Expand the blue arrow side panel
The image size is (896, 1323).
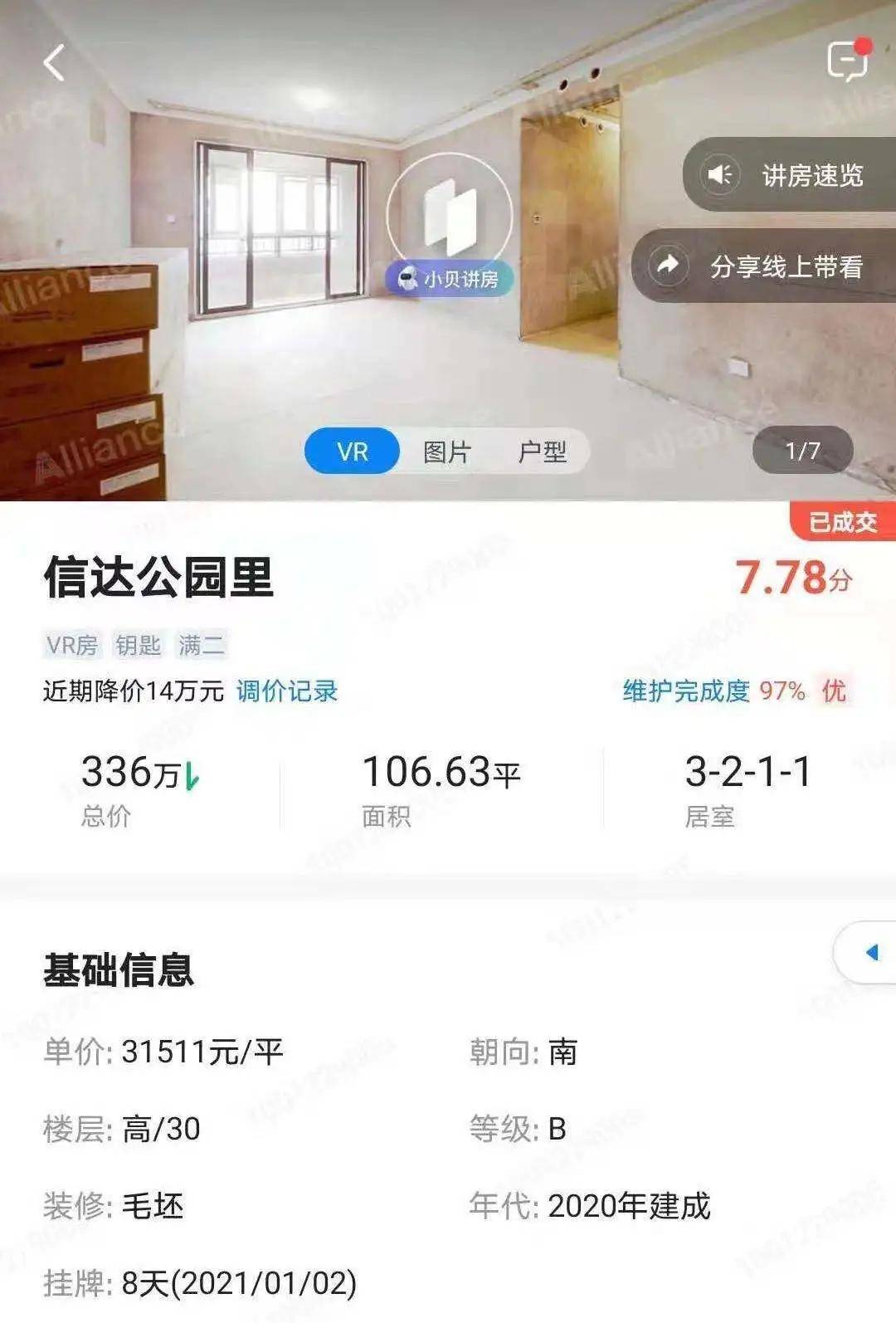869,952
